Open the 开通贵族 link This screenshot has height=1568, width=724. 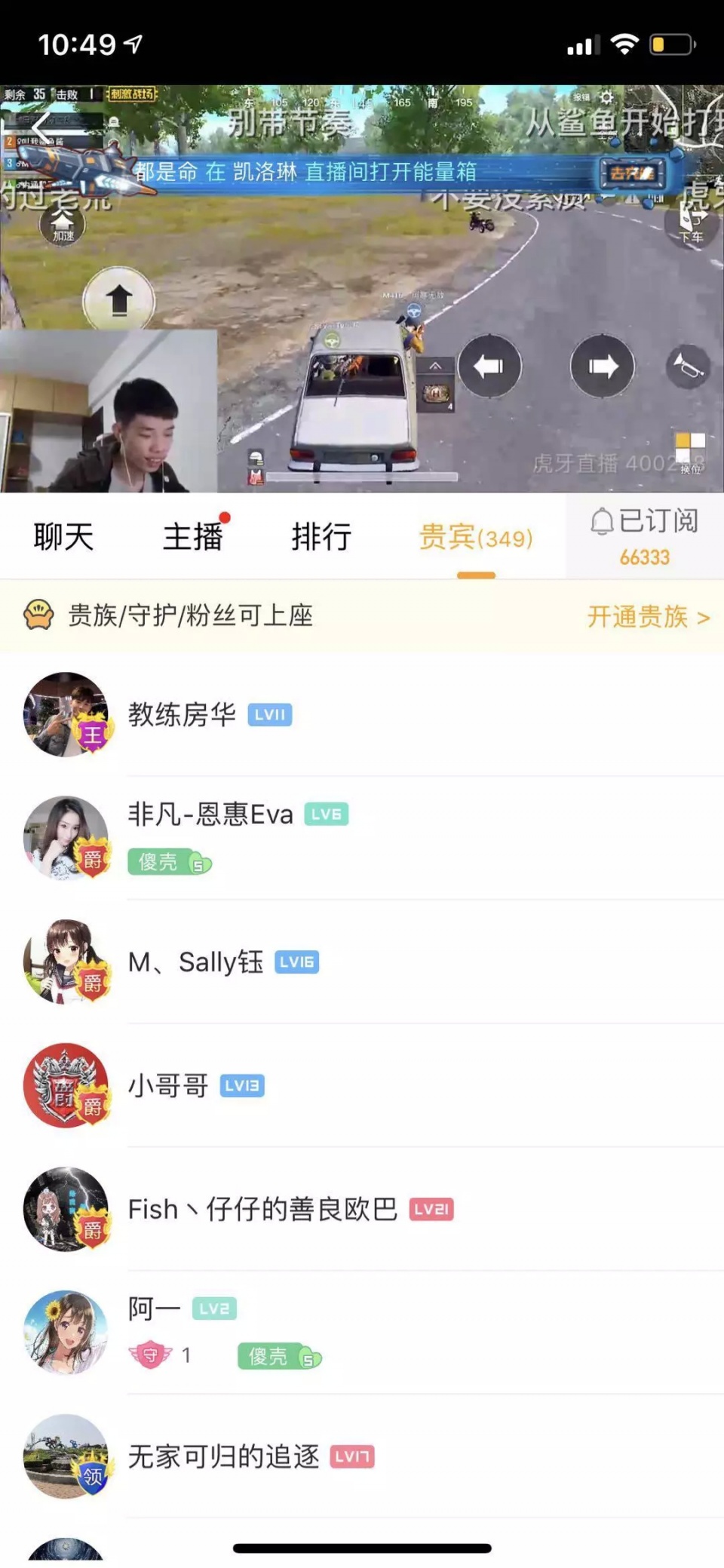coord(649,617)
